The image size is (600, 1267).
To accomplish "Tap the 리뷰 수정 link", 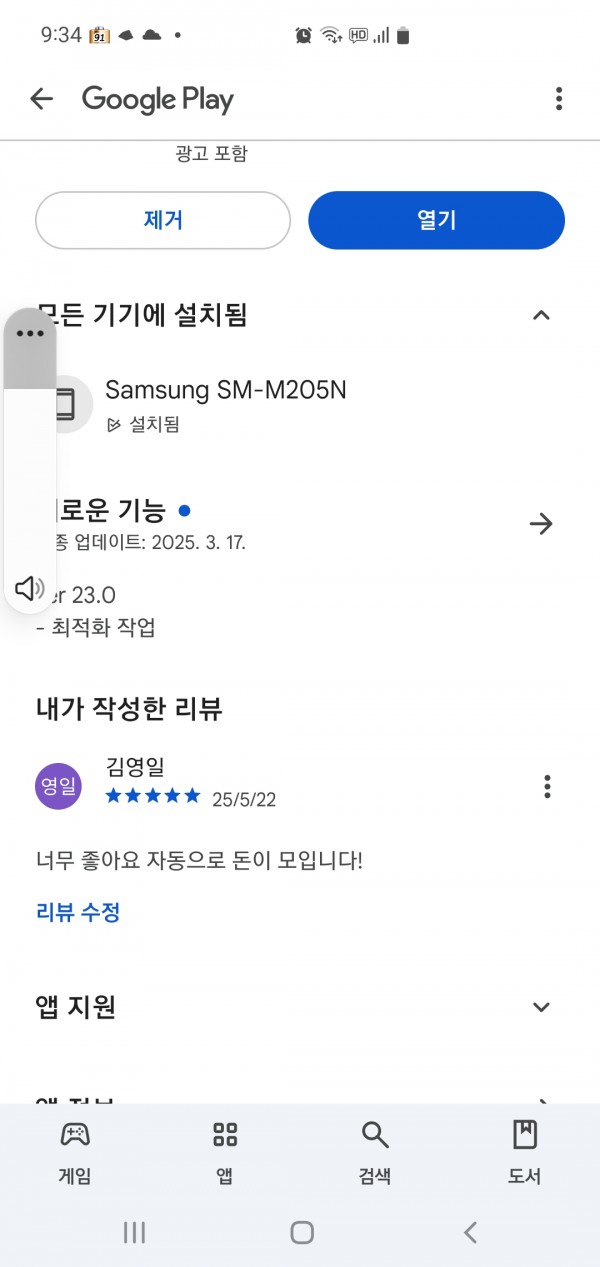I will coord(78,912).
